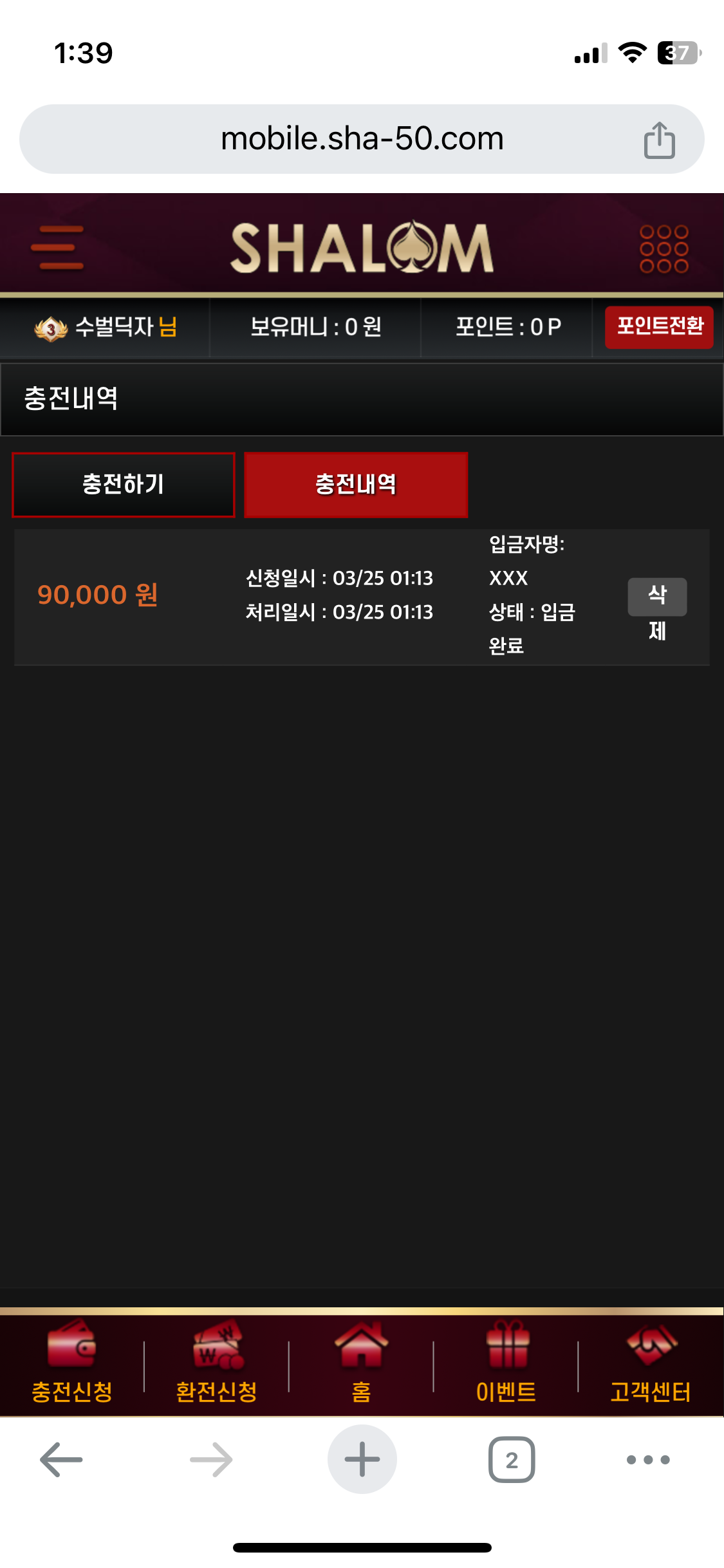The width and height of the screenshot is (724, 1568).
Task: Tap the mobile.sha-50.com address bar
Action: click(362, 139)
